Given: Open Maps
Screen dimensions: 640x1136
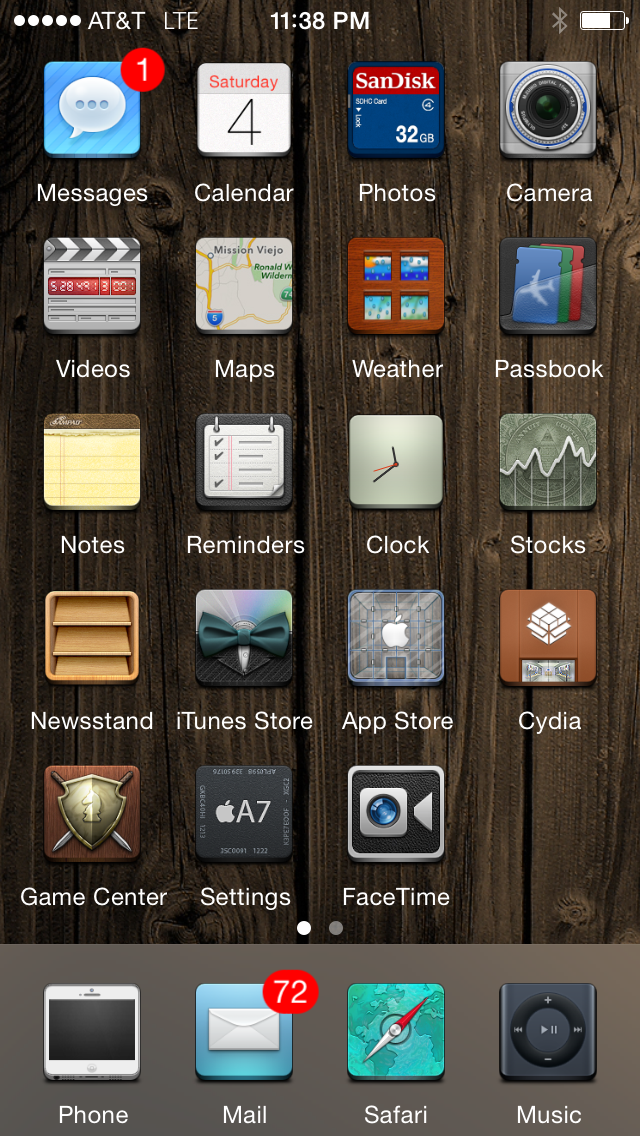Looking at the screenshot, I should tap(244, 285).
